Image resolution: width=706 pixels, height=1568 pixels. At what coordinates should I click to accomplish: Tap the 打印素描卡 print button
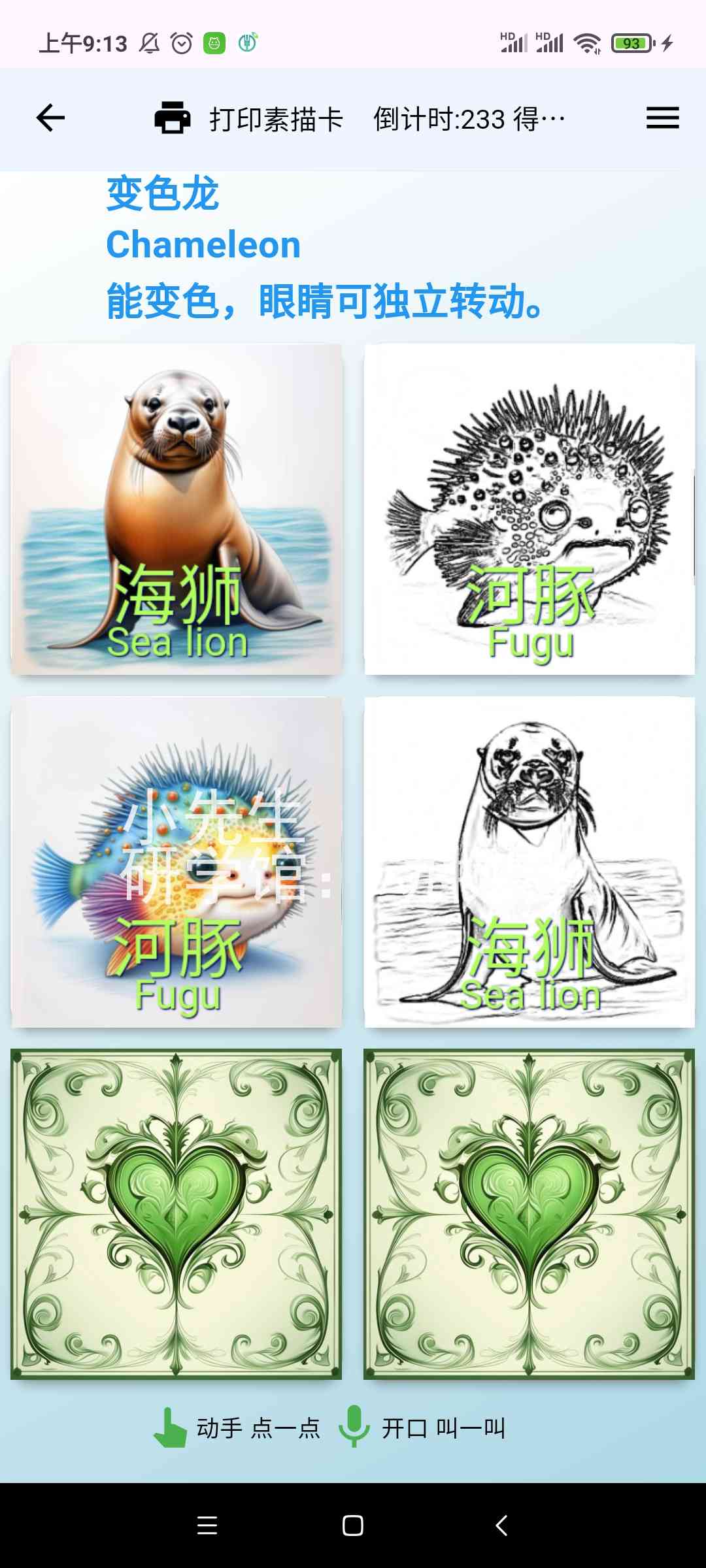(248, 119)
